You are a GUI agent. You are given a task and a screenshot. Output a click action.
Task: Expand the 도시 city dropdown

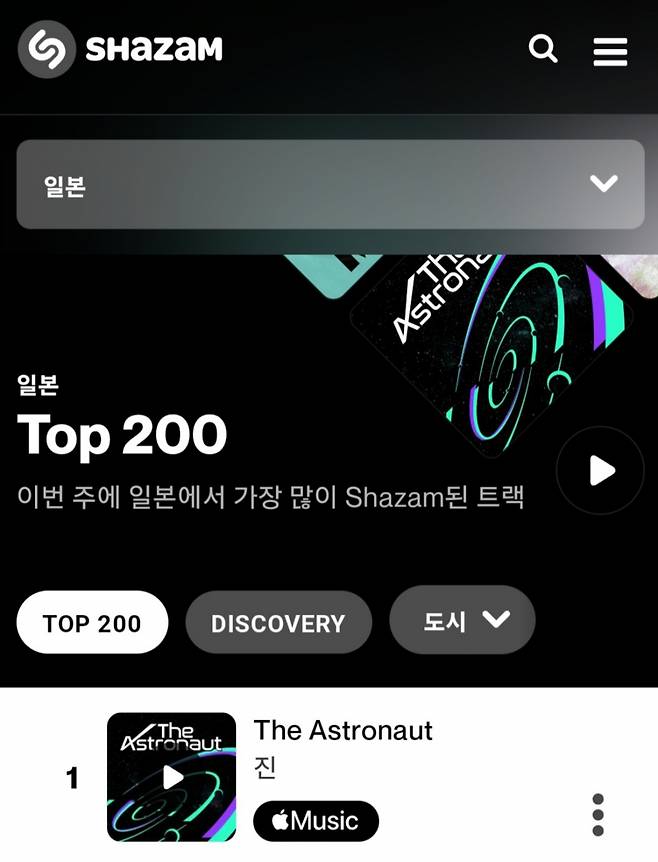tap(462, 620)
